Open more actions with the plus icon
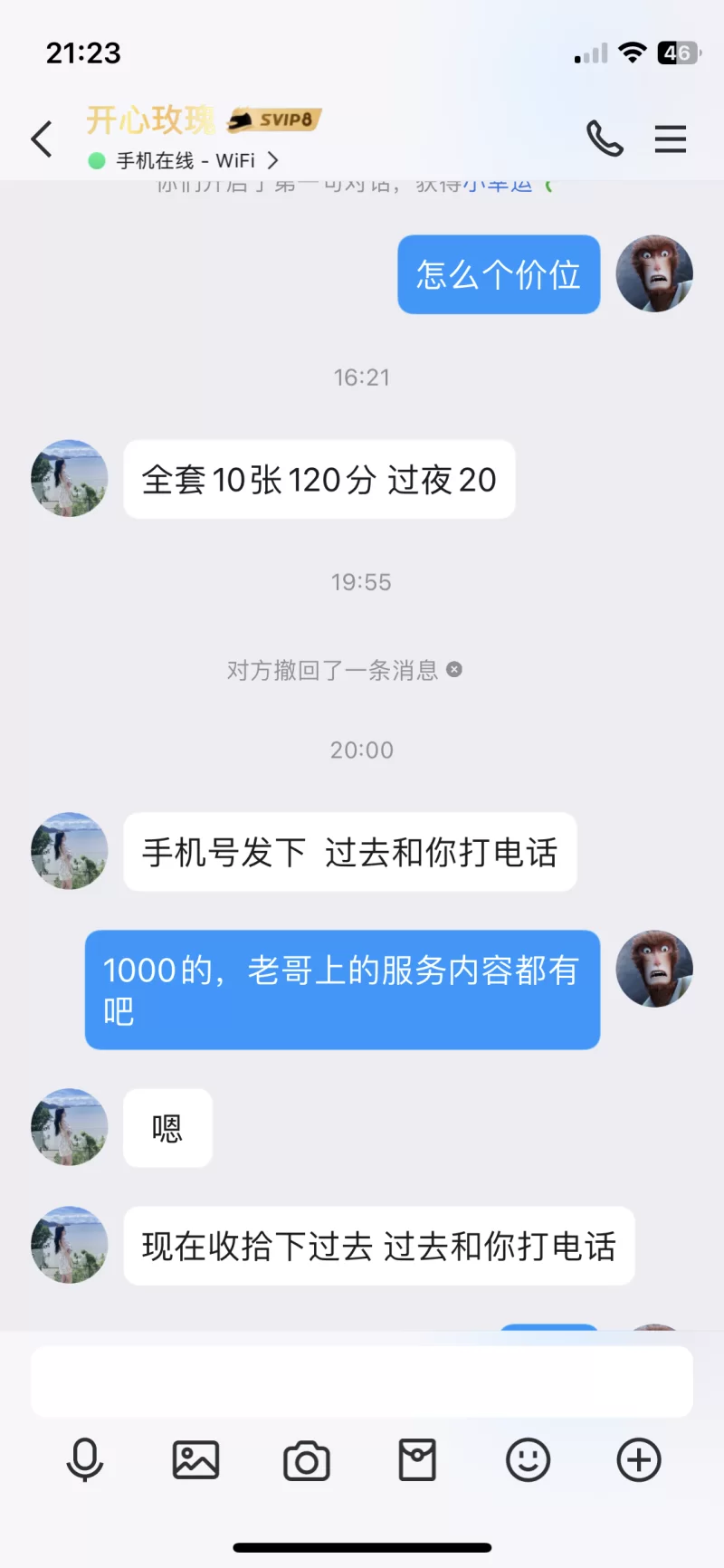This screenshot has height=1568, width=724. 638,1459
